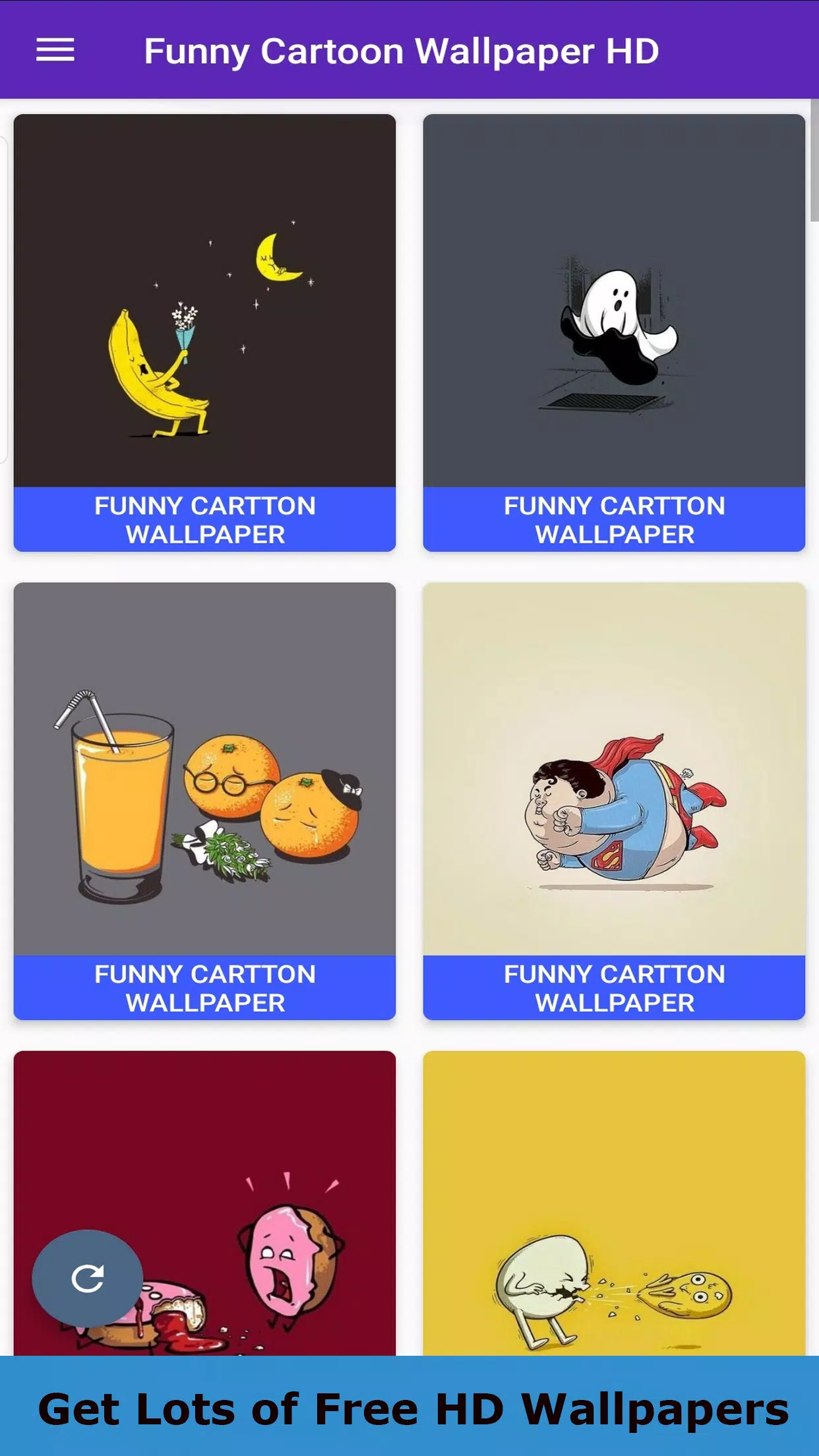Open the pink donut wallpaper on red background
Image resolution: width=819 pixels, height=1456 pixels.
pyautogui.click(x=264, y=1187)
